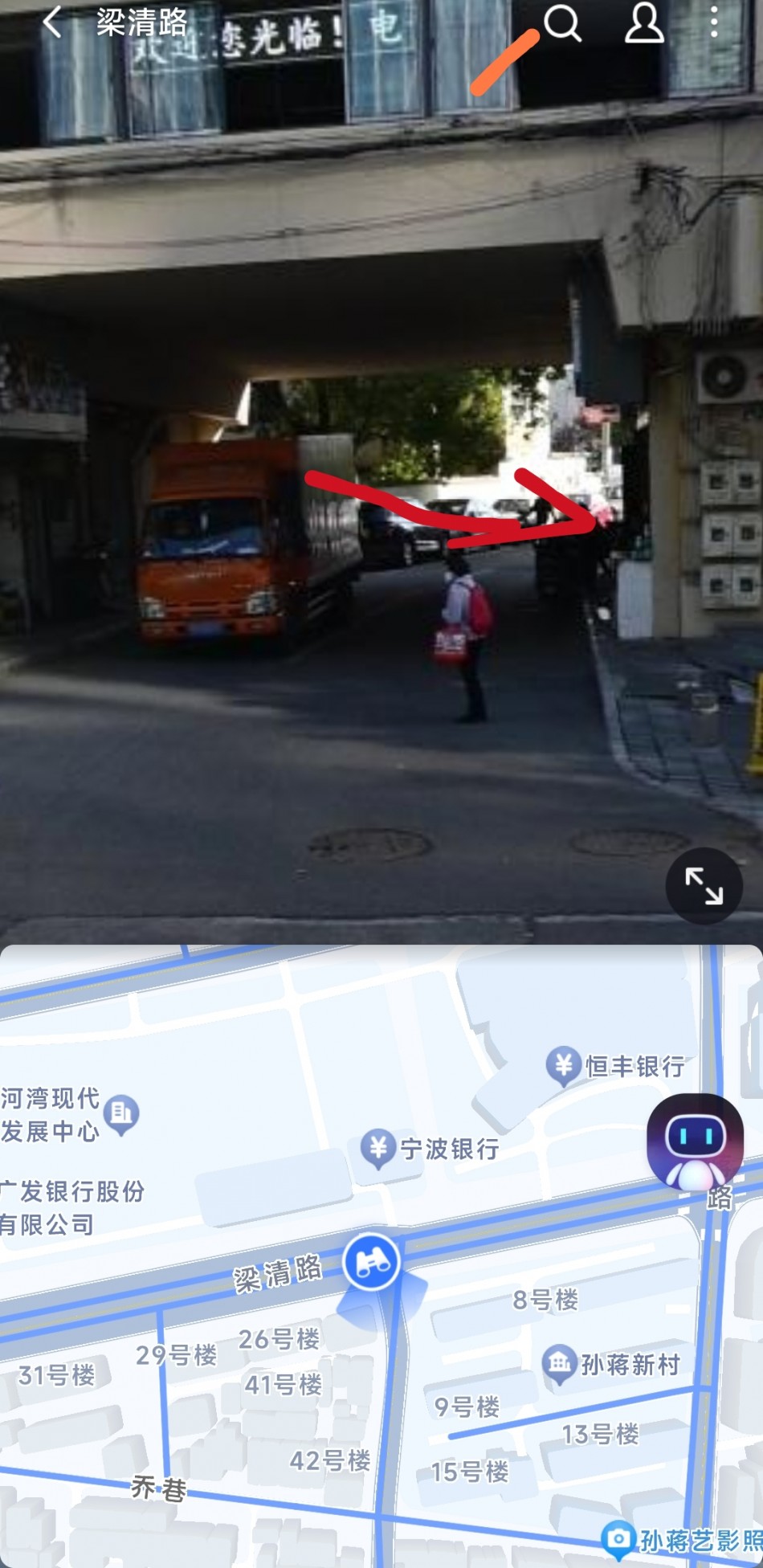The width and height of the screenshot is (763, 1568).
Task: Open the robot AI assistant button
Action: tap(696, 1143)
